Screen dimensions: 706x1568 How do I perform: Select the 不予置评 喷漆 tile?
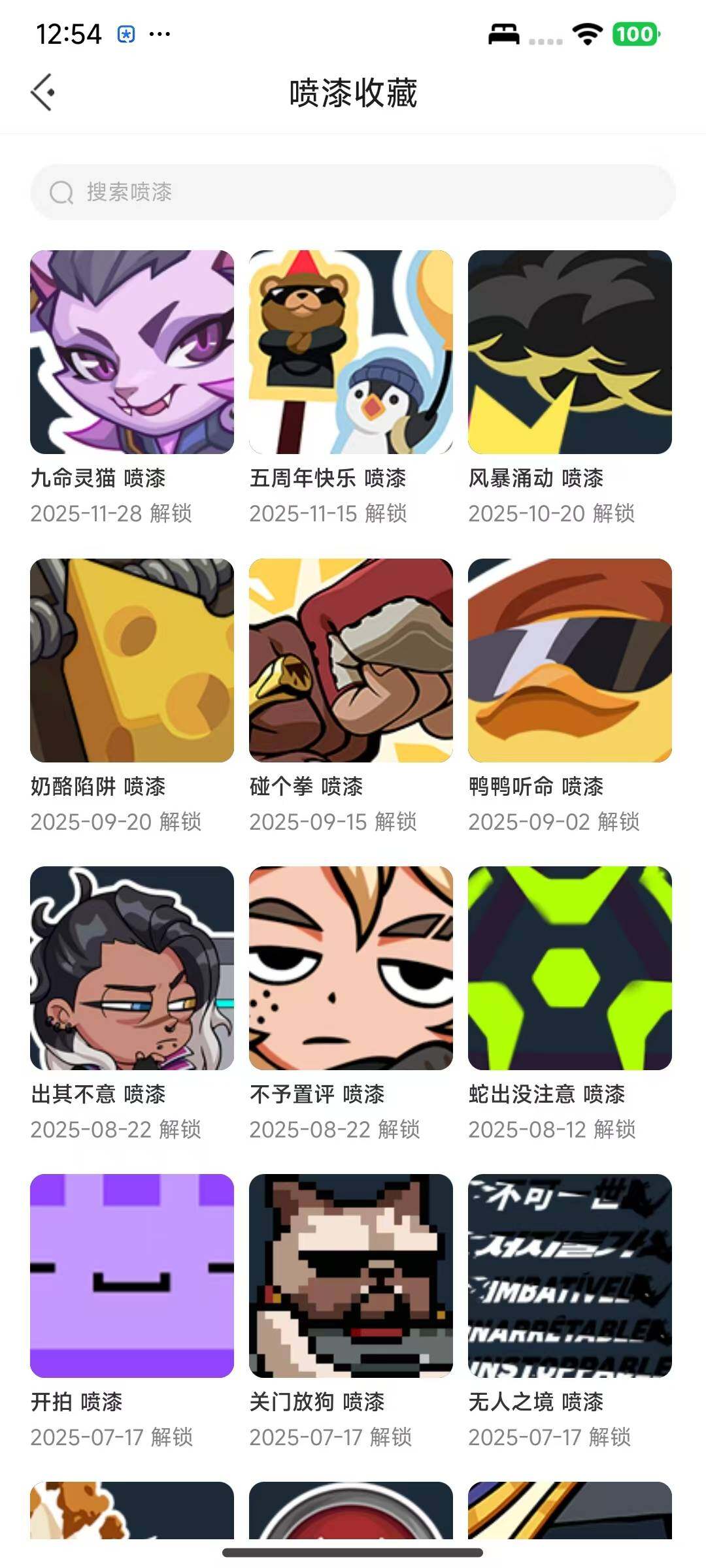pyautogui.click(x=351, y=968)
